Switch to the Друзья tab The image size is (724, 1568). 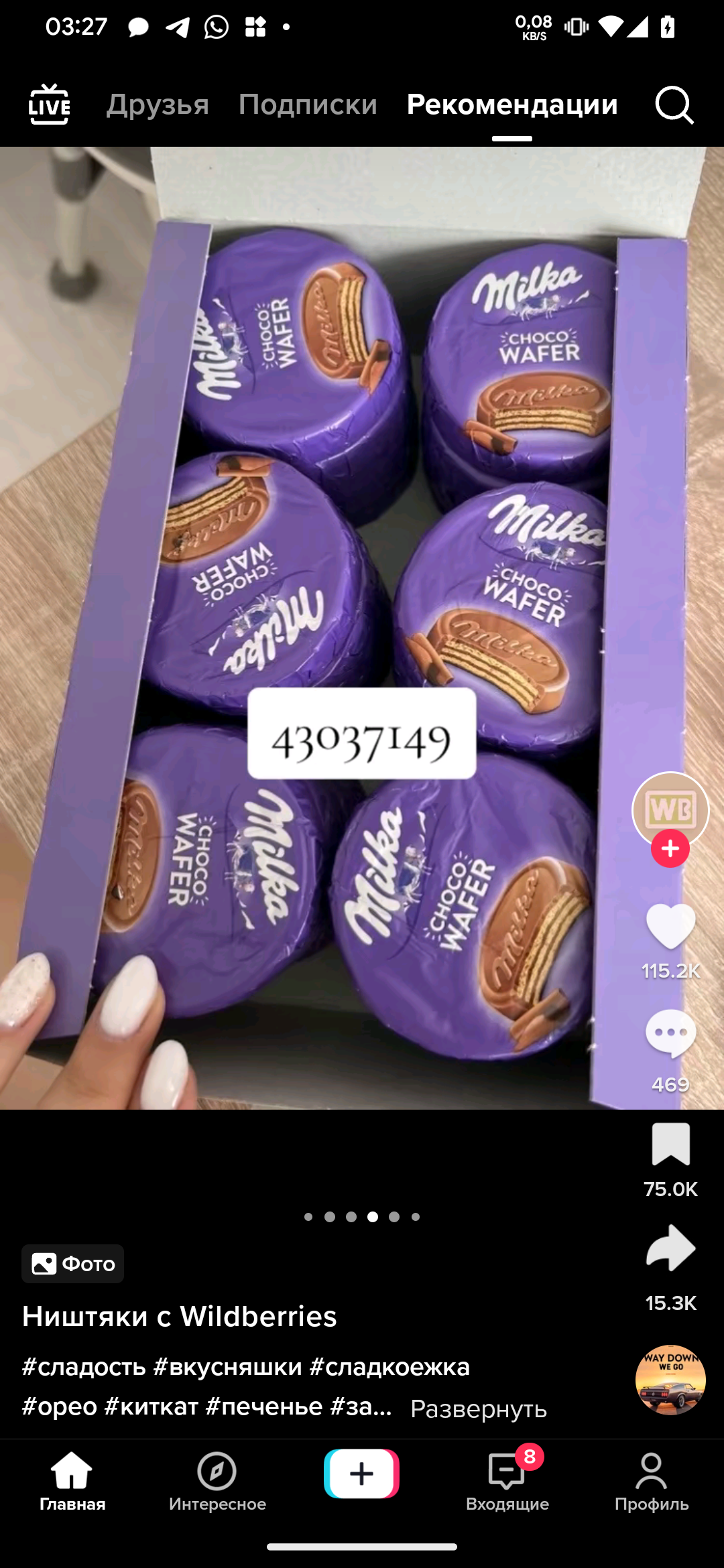(158, 105)
